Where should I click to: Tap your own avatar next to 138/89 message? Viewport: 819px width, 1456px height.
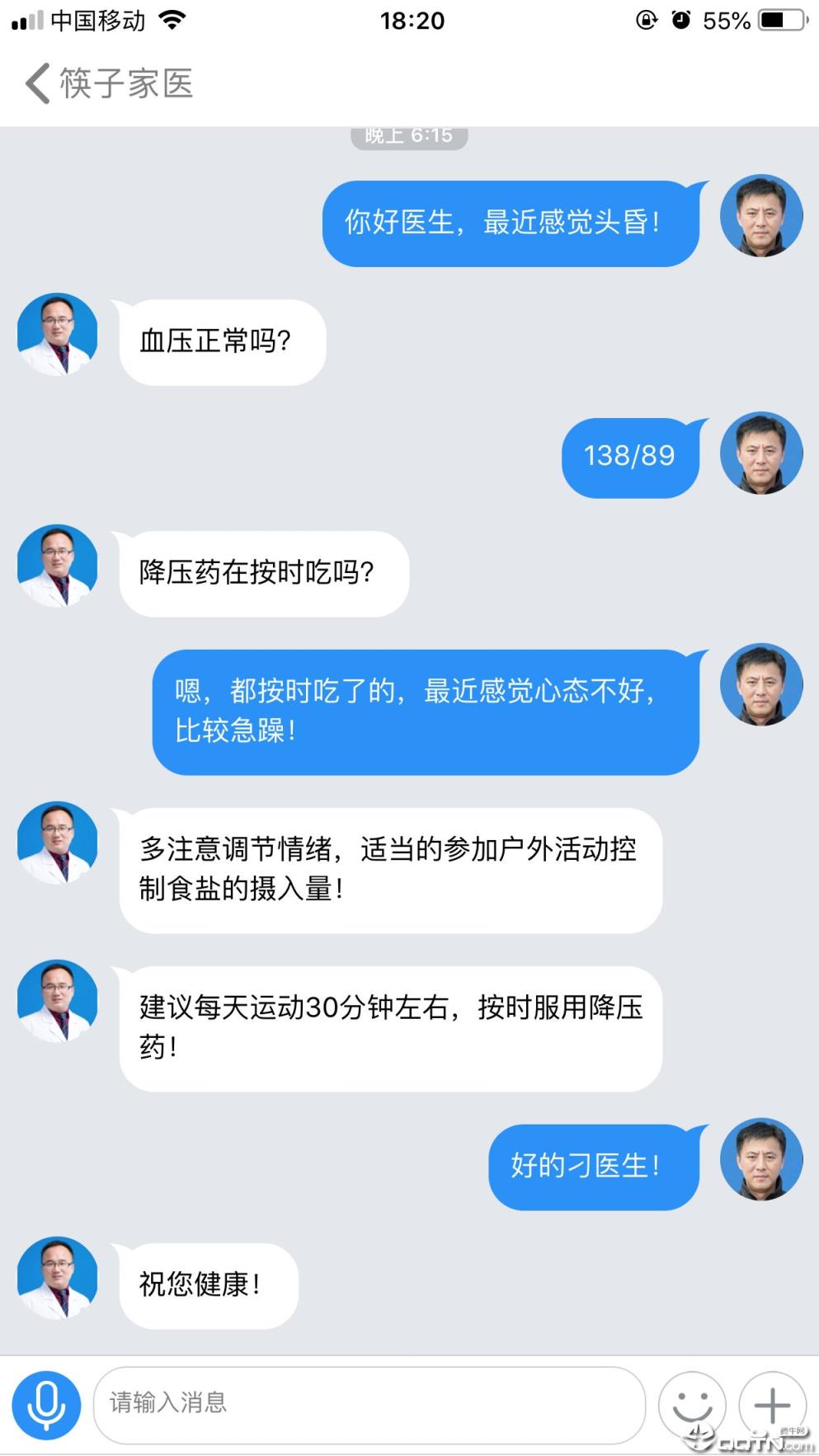click(x=760, y=454)
